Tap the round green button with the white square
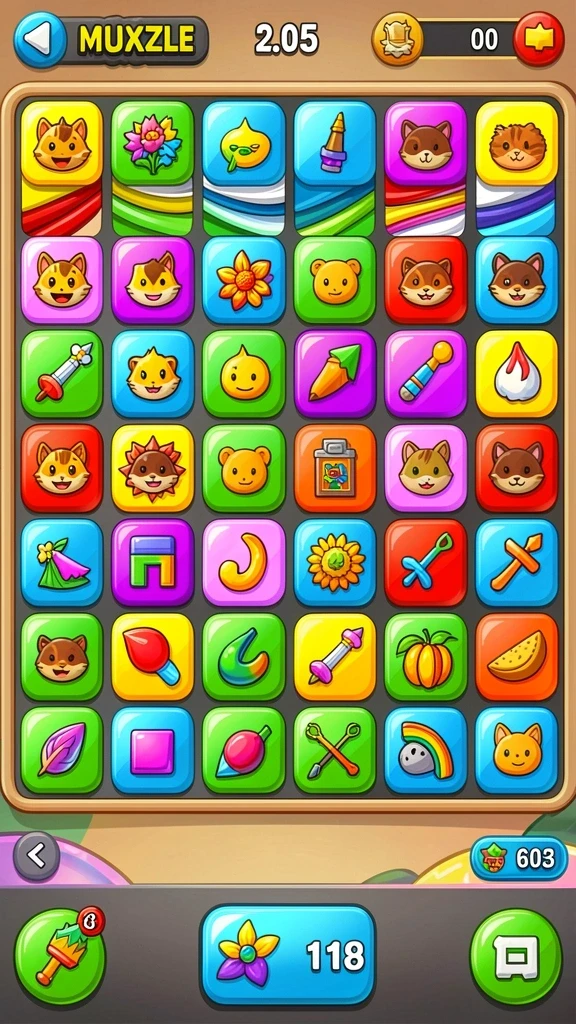Screen dimensions: 576x1024 516,957
